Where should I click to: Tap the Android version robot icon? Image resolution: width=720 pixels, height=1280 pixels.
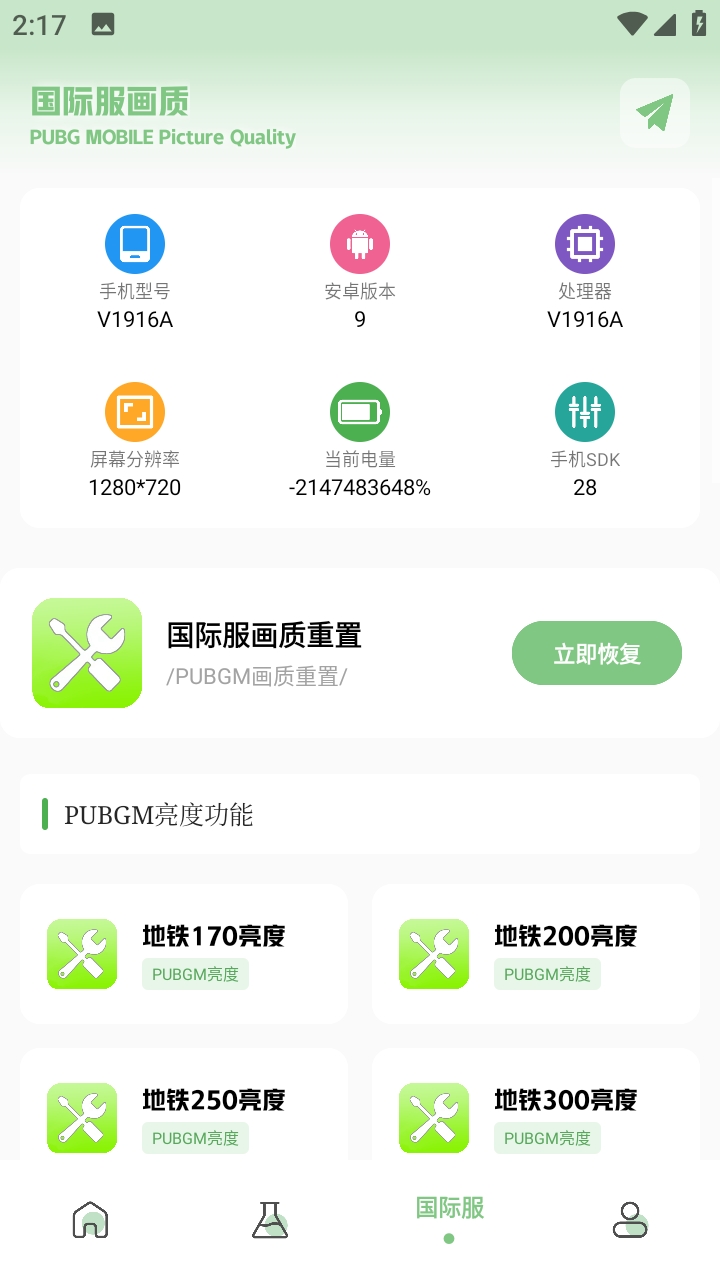[360, 242]
